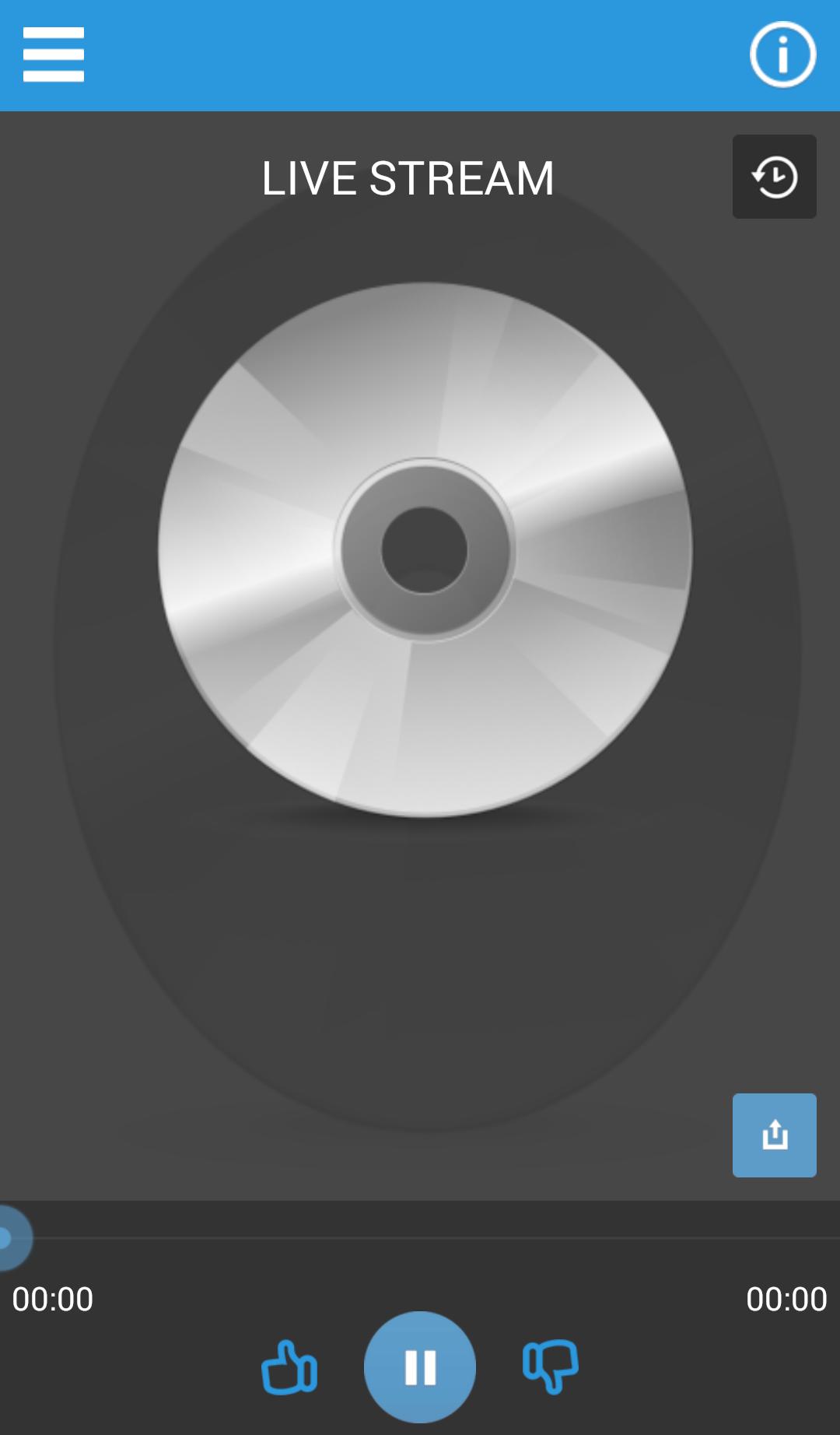Image resolution: width=840 pixels, height=1435 pixels.
Task: Pause the live stream
Action: coord(420,1367)
